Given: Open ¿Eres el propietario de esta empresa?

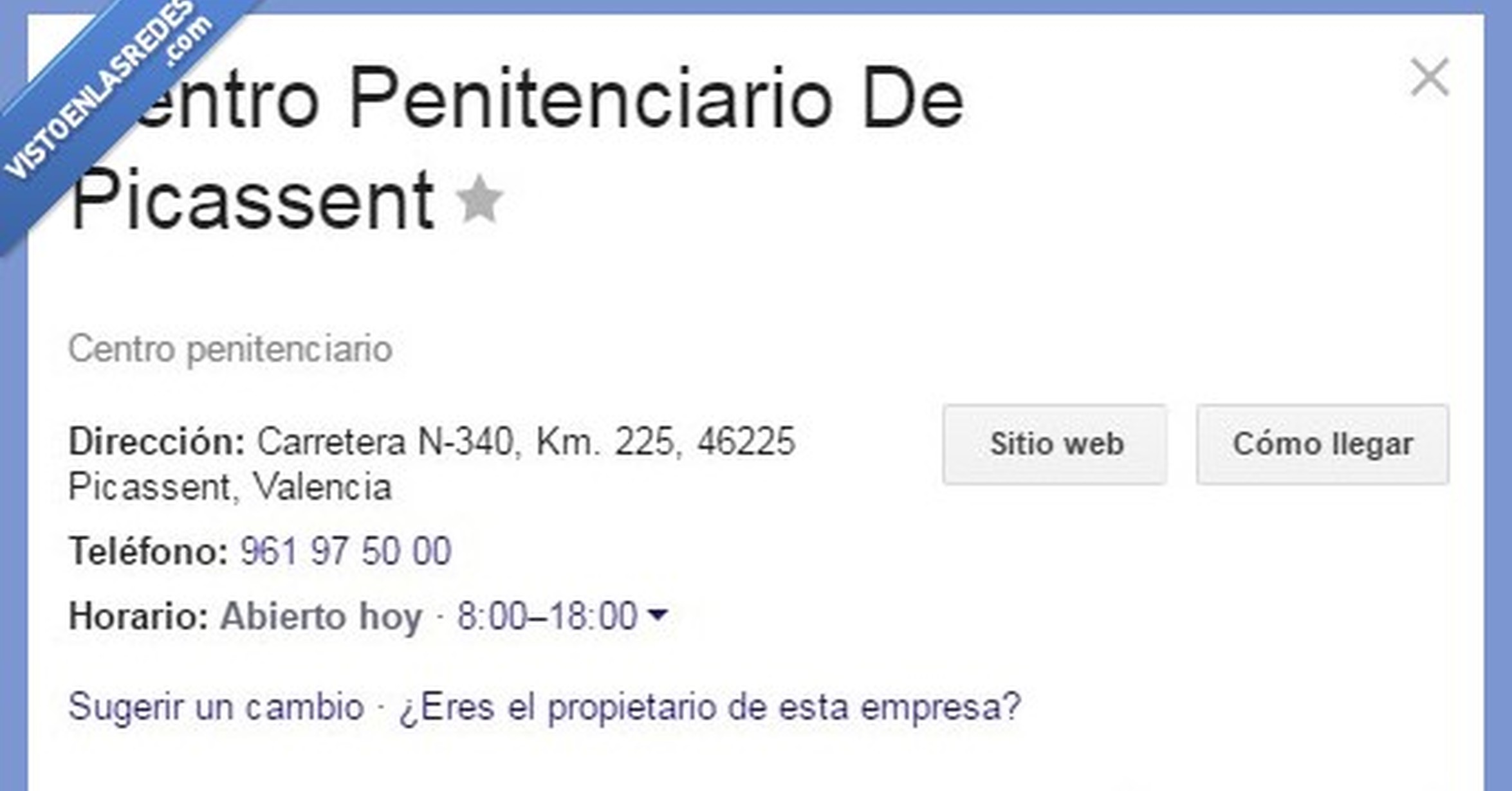Looking at the screenshot, I should click(x=710, y=707).
